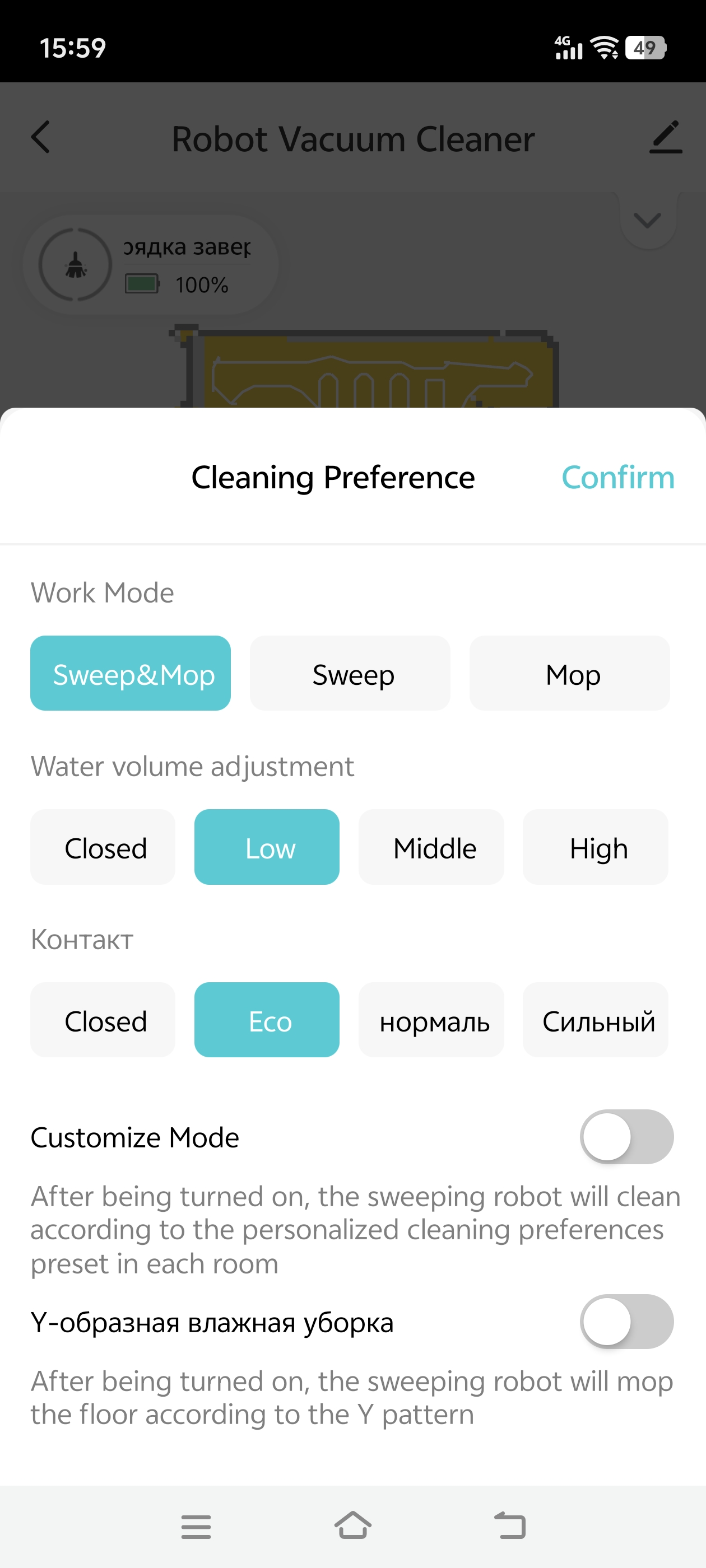
Task: Select Sweep&Mop work mode
Action: point(131,673)
